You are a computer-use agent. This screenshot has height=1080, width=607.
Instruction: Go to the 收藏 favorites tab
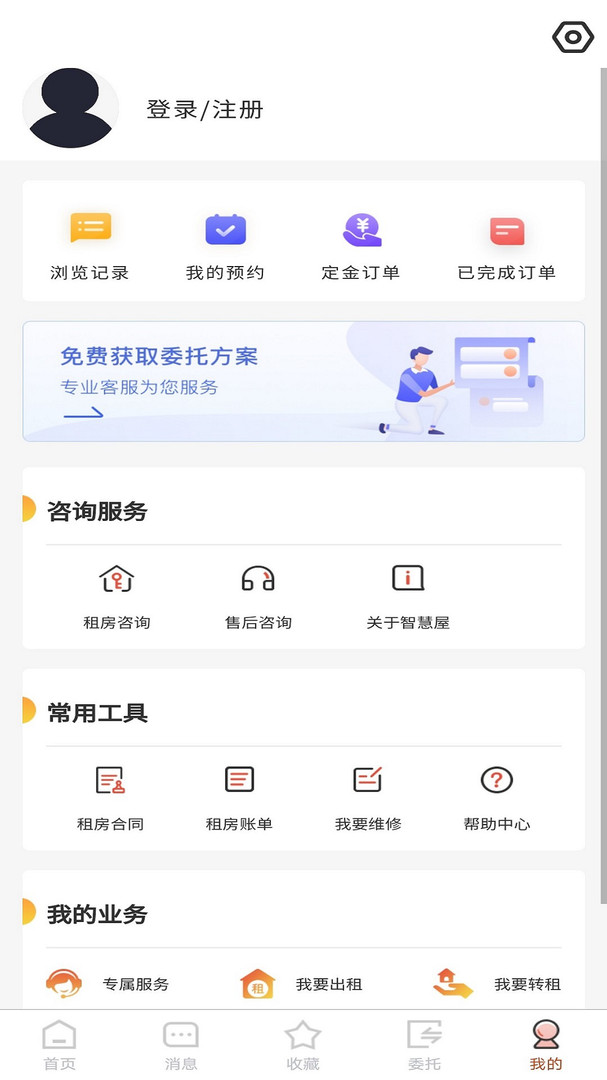(x=303, y=1046)
